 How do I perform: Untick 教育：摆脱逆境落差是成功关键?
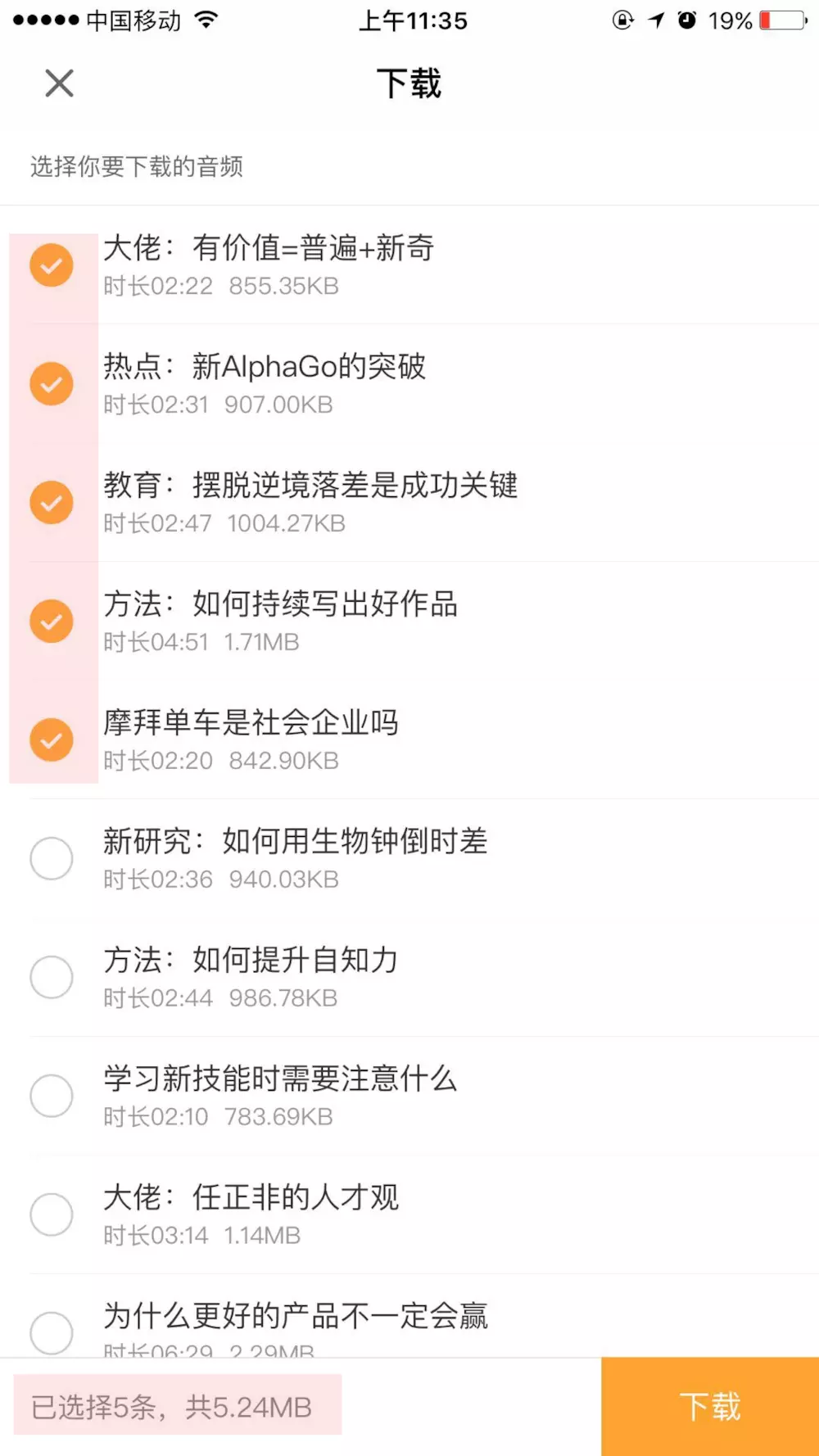52,503
